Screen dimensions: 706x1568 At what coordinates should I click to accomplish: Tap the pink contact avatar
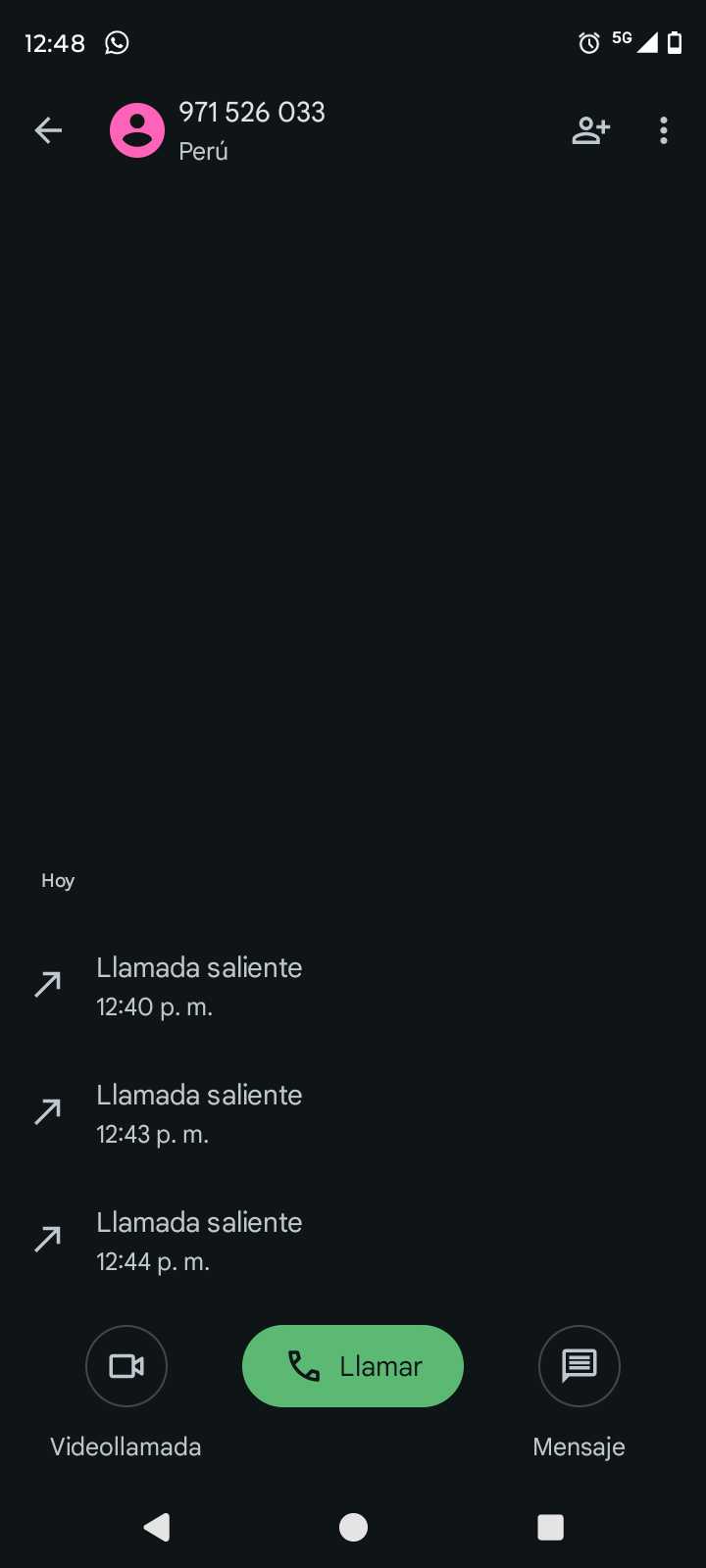pyautogui.click(x=137, y=130)
